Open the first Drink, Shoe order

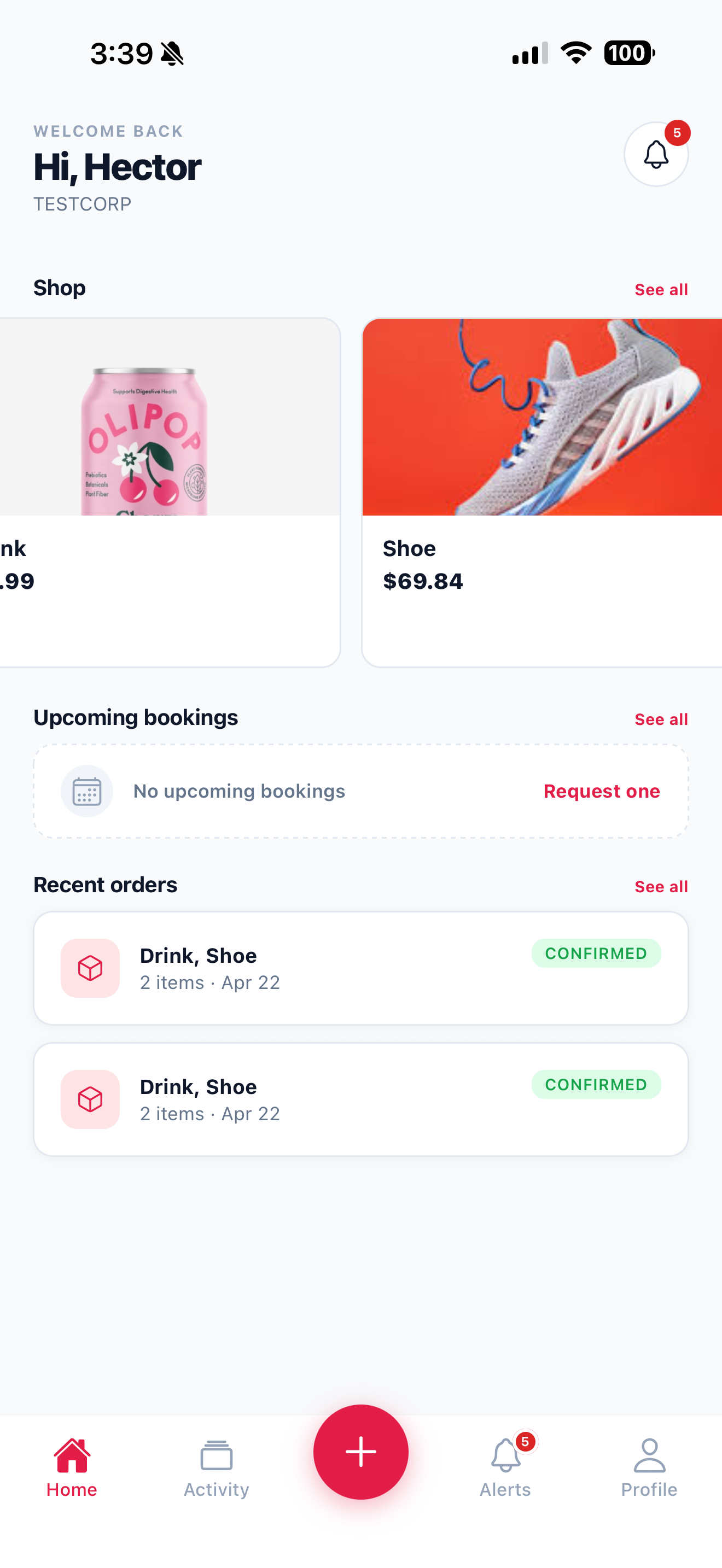tap(360, 968)
